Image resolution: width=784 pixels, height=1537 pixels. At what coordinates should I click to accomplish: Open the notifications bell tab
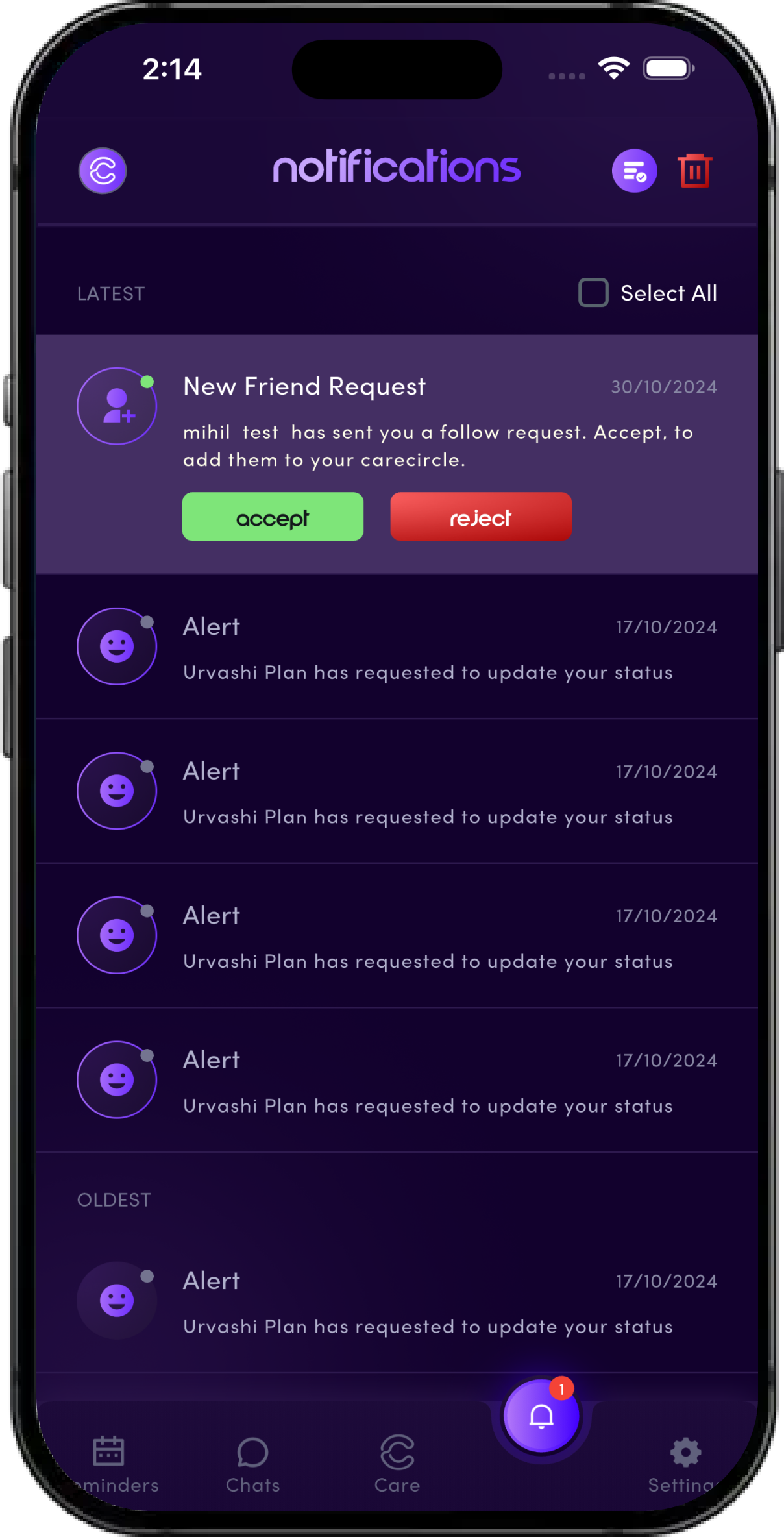(541, 1416)
